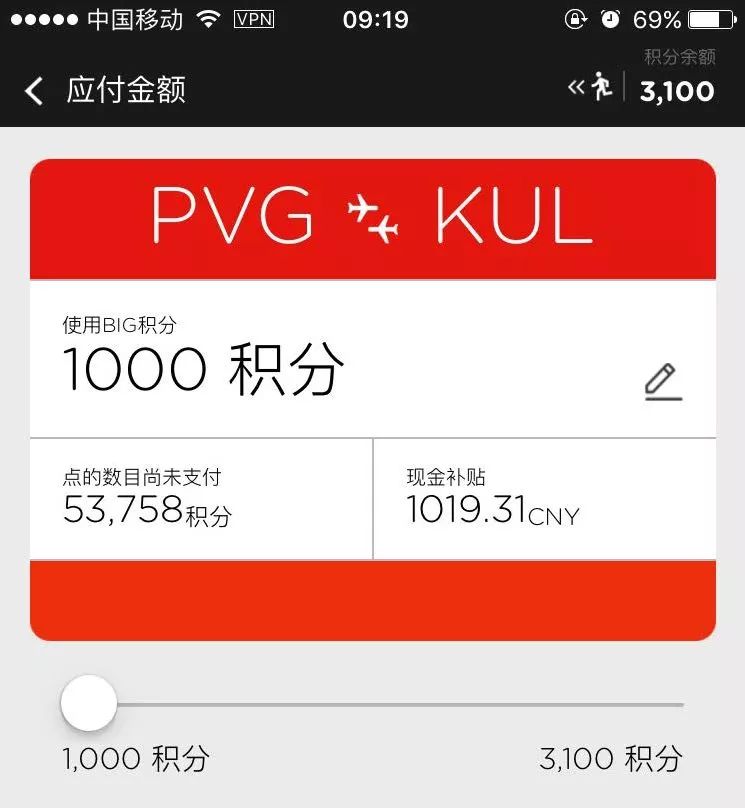Tap the Wi-Fi icon in the status bar
The image size is (745, 808).
[207, 18]
